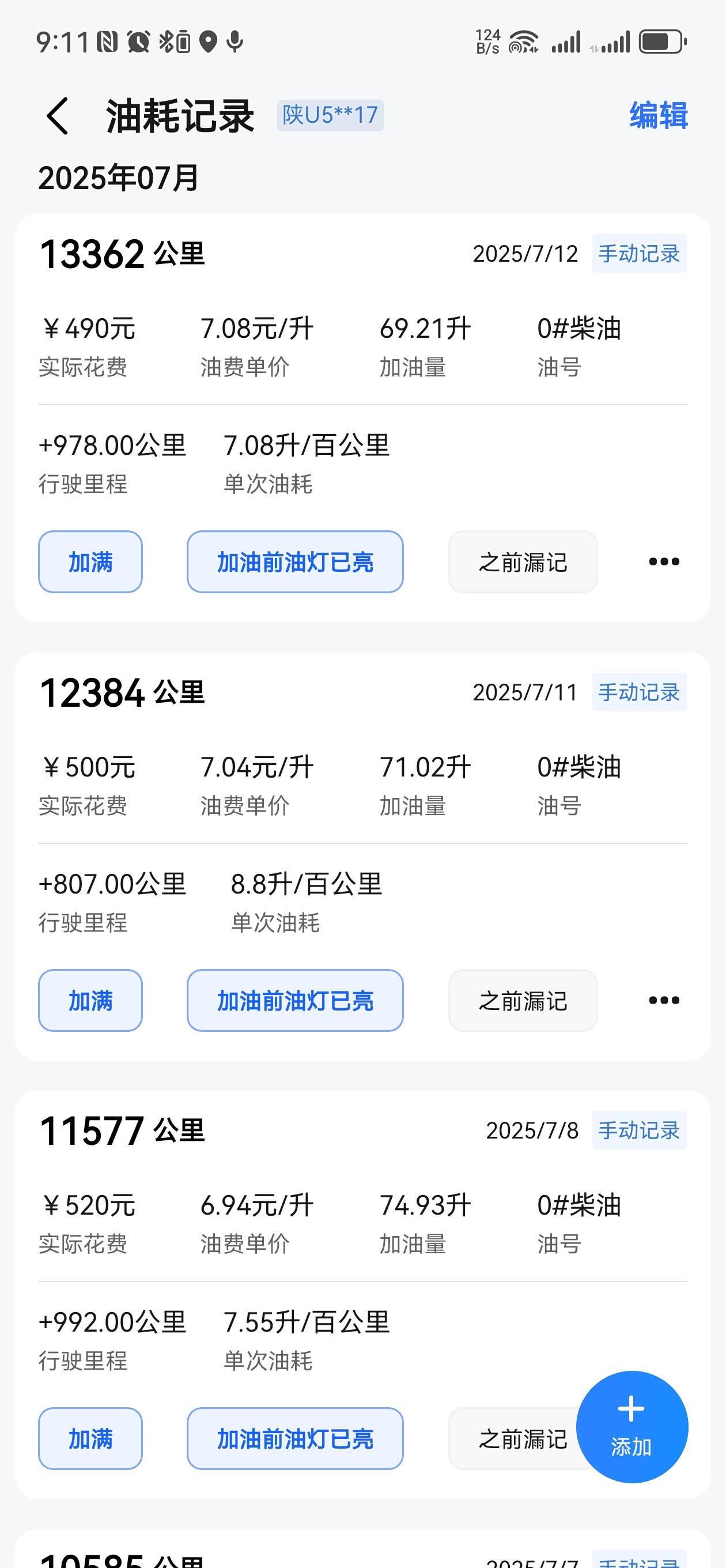Toggle 加满 on the 13362 公里 record
Viewport: 726px width, 1568px height.
[90, 562]
